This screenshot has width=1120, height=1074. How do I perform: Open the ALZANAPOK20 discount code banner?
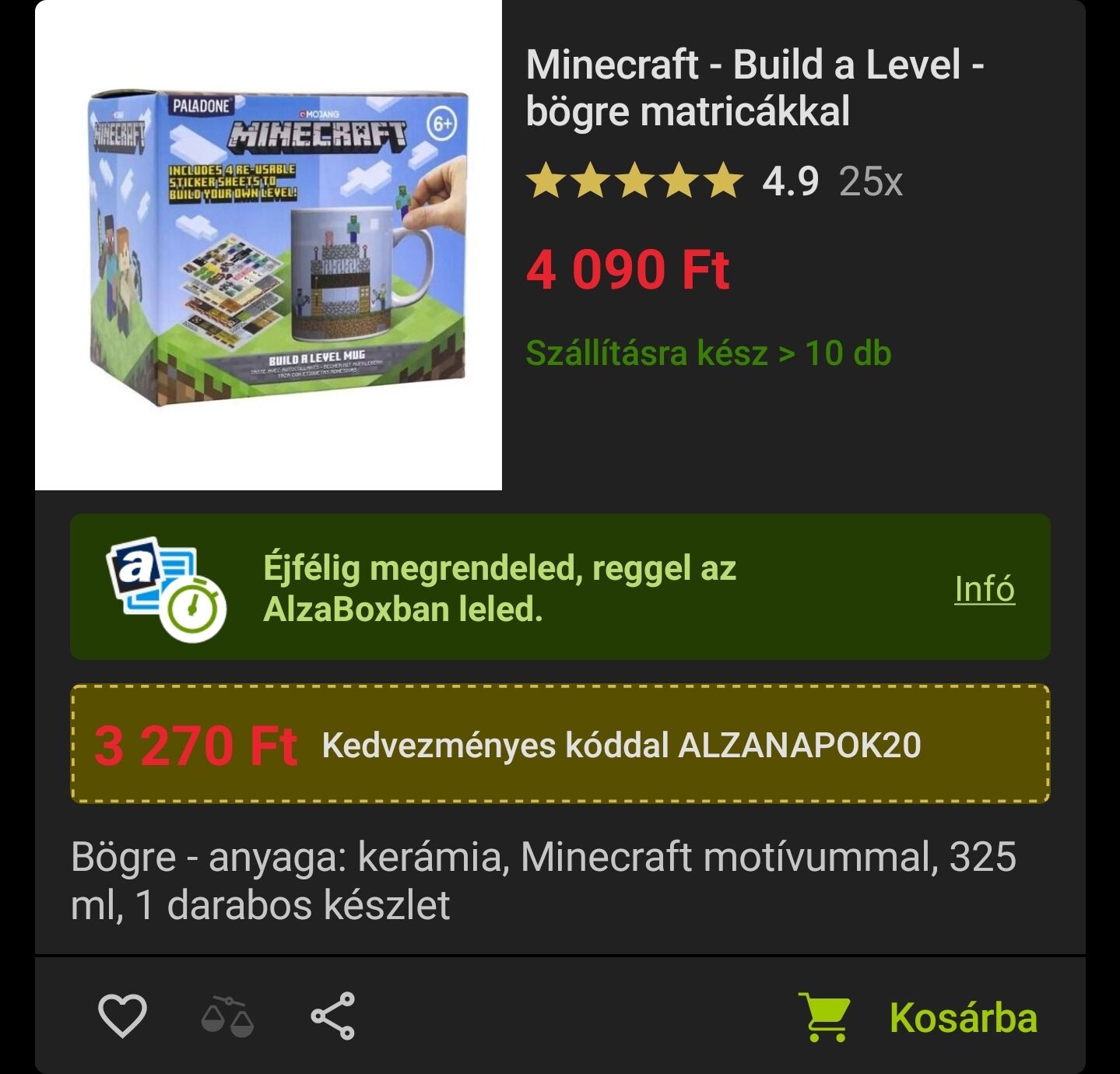pos(560,744)
